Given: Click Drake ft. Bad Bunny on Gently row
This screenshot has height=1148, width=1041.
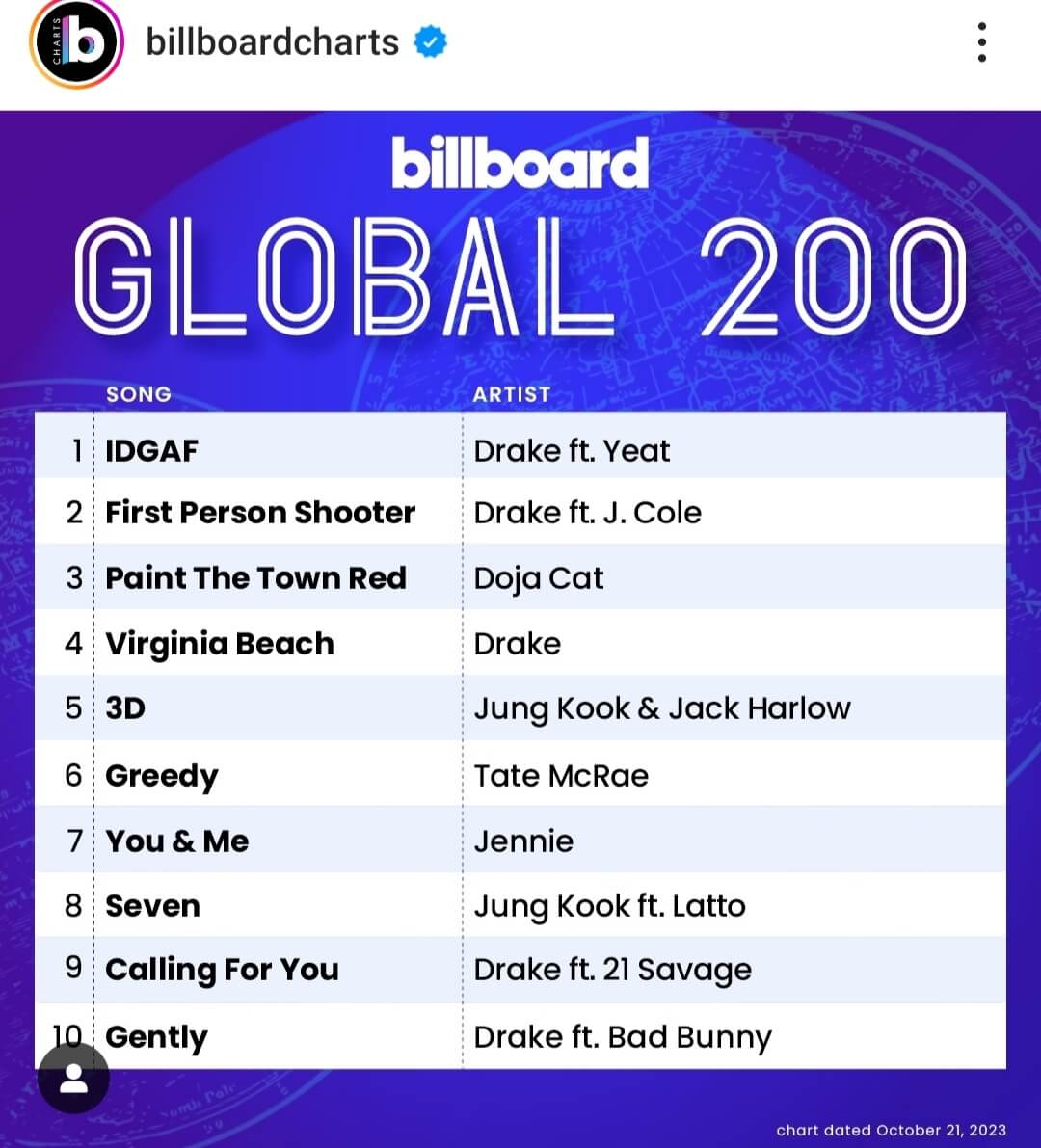Looking at the screenshot, I should (x=623, y=1037).
